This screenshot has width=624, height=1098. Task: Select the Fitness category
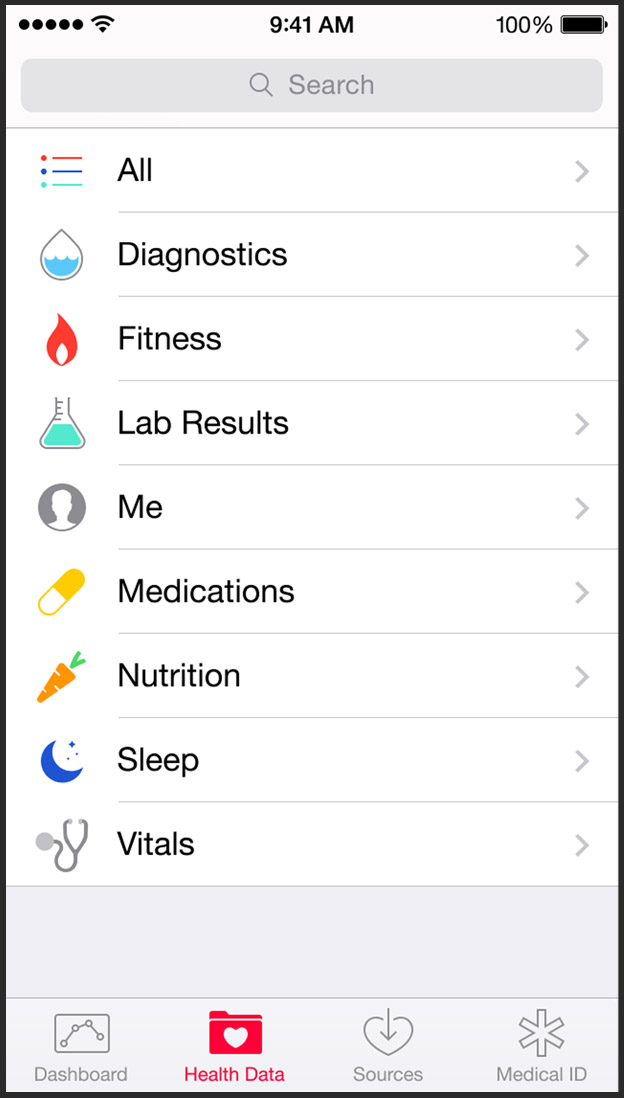[312, 339]
